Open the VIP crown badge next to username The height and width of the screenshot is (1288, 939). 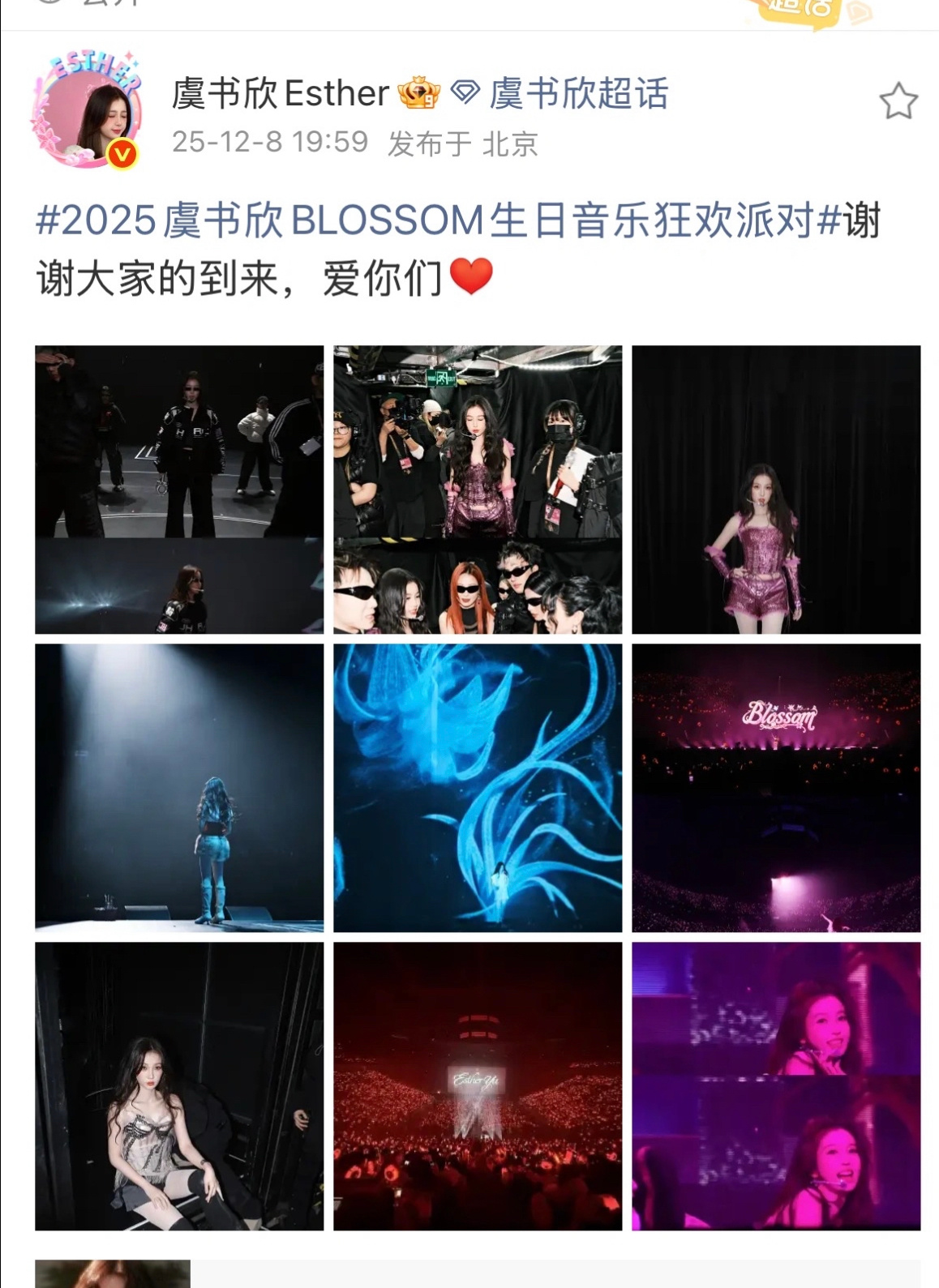pos(418,95)
